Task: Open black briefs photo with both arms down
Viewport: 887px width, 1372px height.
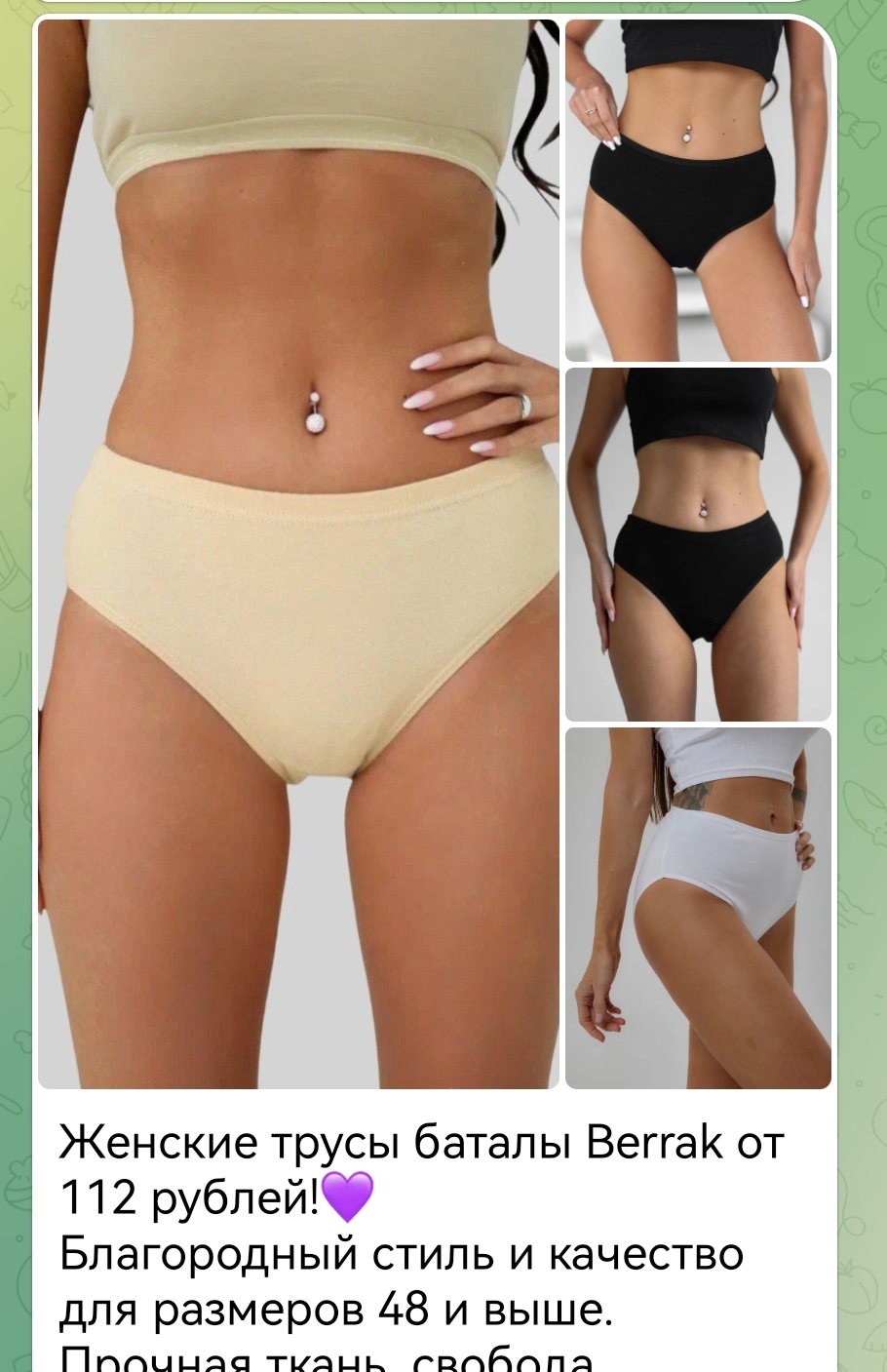Action: point(698,544)
